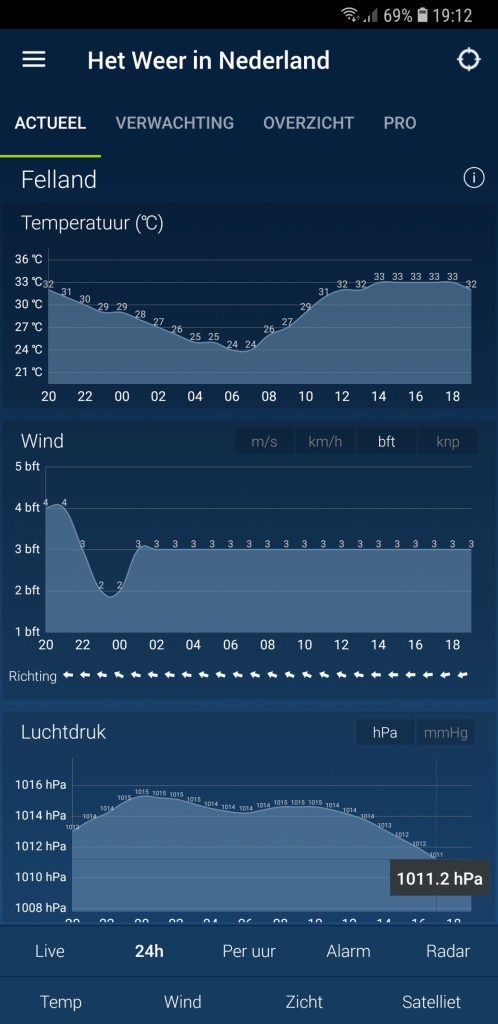Open the Live view
The width and height of the screenshot is (498, 1024).
click(50, 951)
